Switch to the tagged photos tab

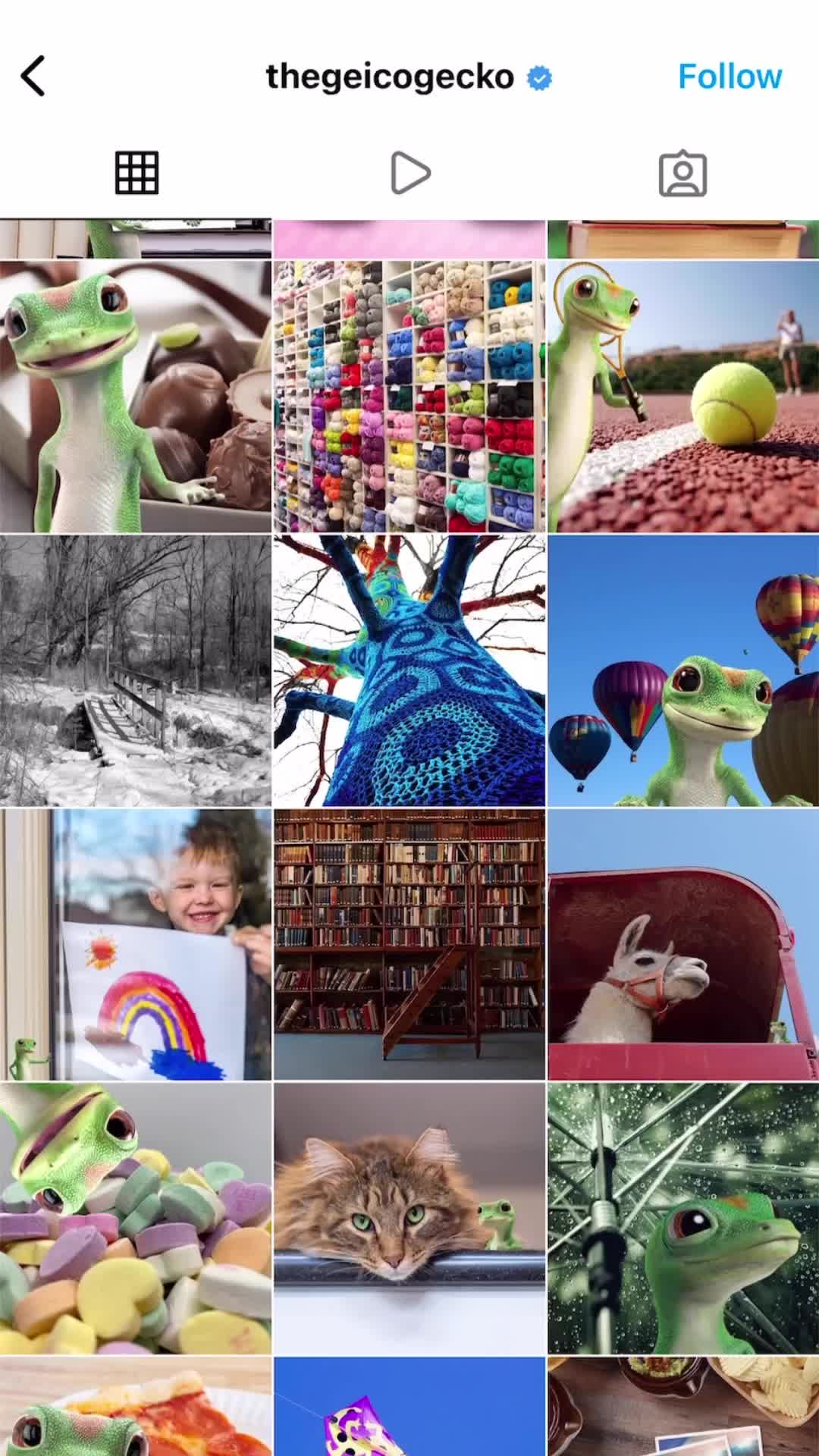[x=682, y=173]
